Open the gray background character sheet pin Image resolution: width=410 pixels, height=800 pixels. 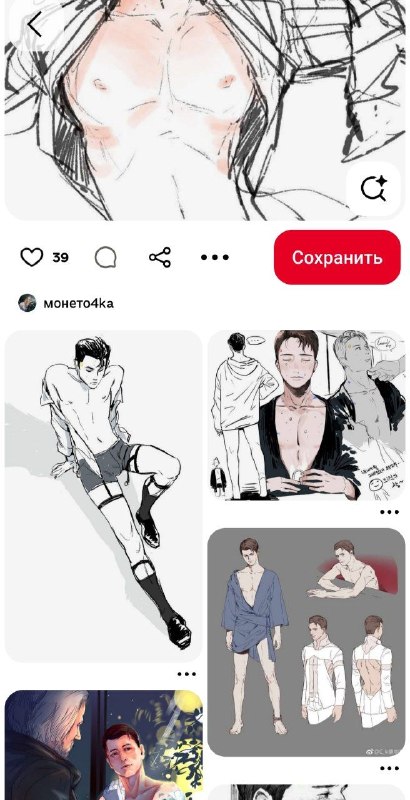(306, 642)
